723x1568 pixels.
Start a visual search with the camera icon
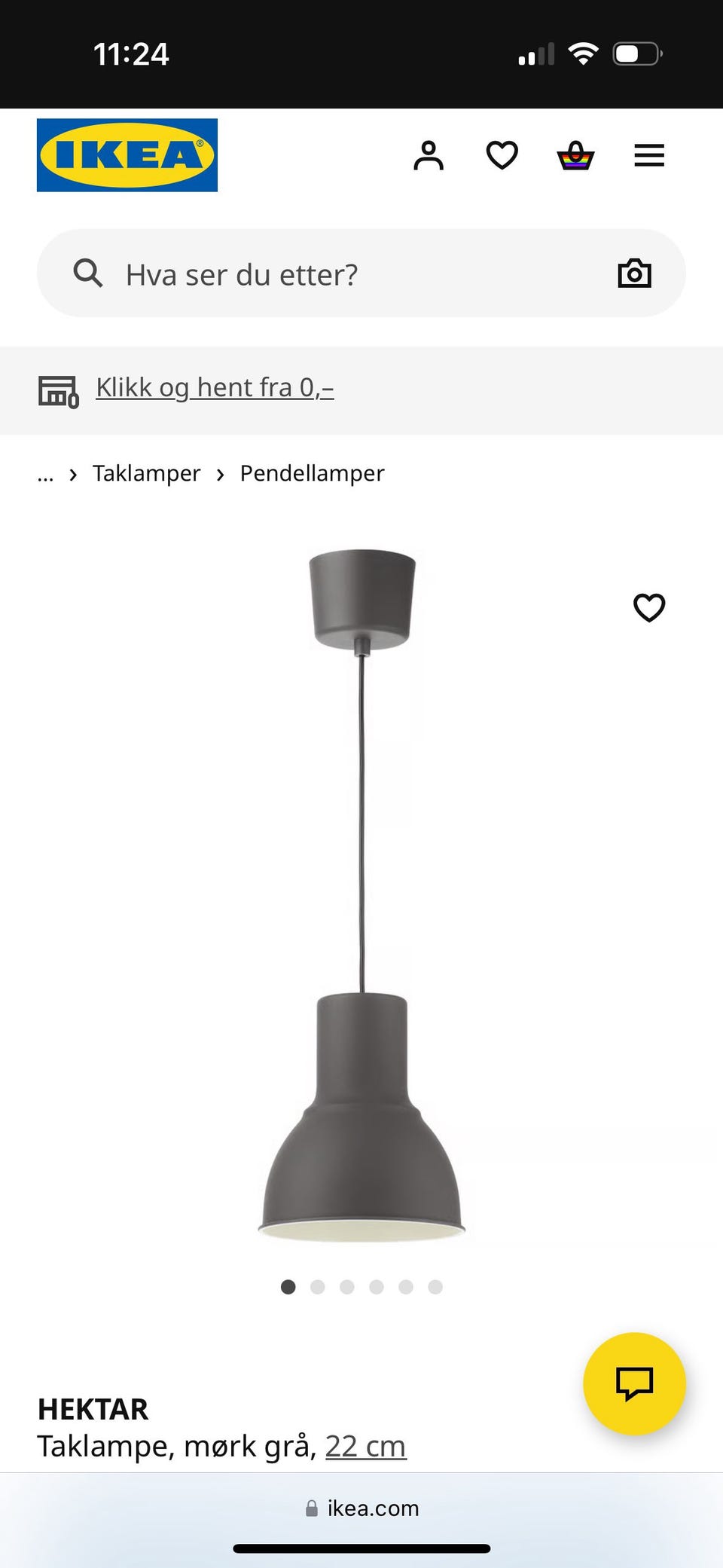tap(634, 273)
